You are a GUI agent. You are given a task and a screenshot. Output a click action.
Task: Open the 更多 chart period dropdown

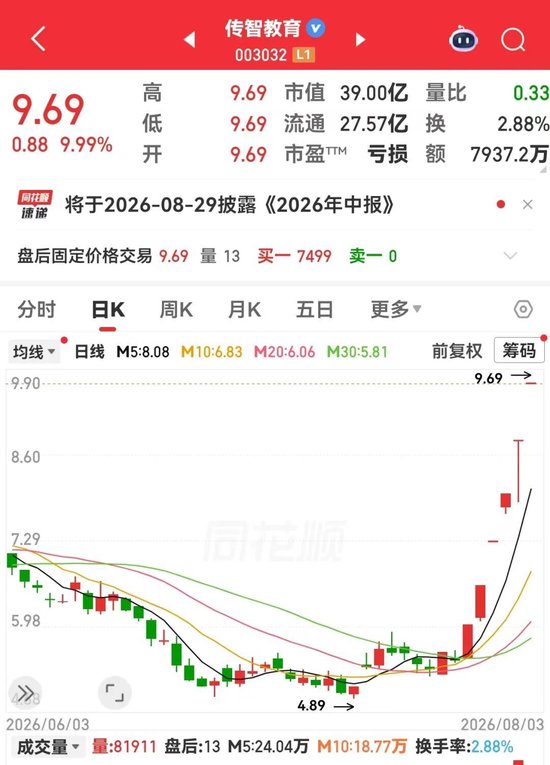tap(396, 309)
